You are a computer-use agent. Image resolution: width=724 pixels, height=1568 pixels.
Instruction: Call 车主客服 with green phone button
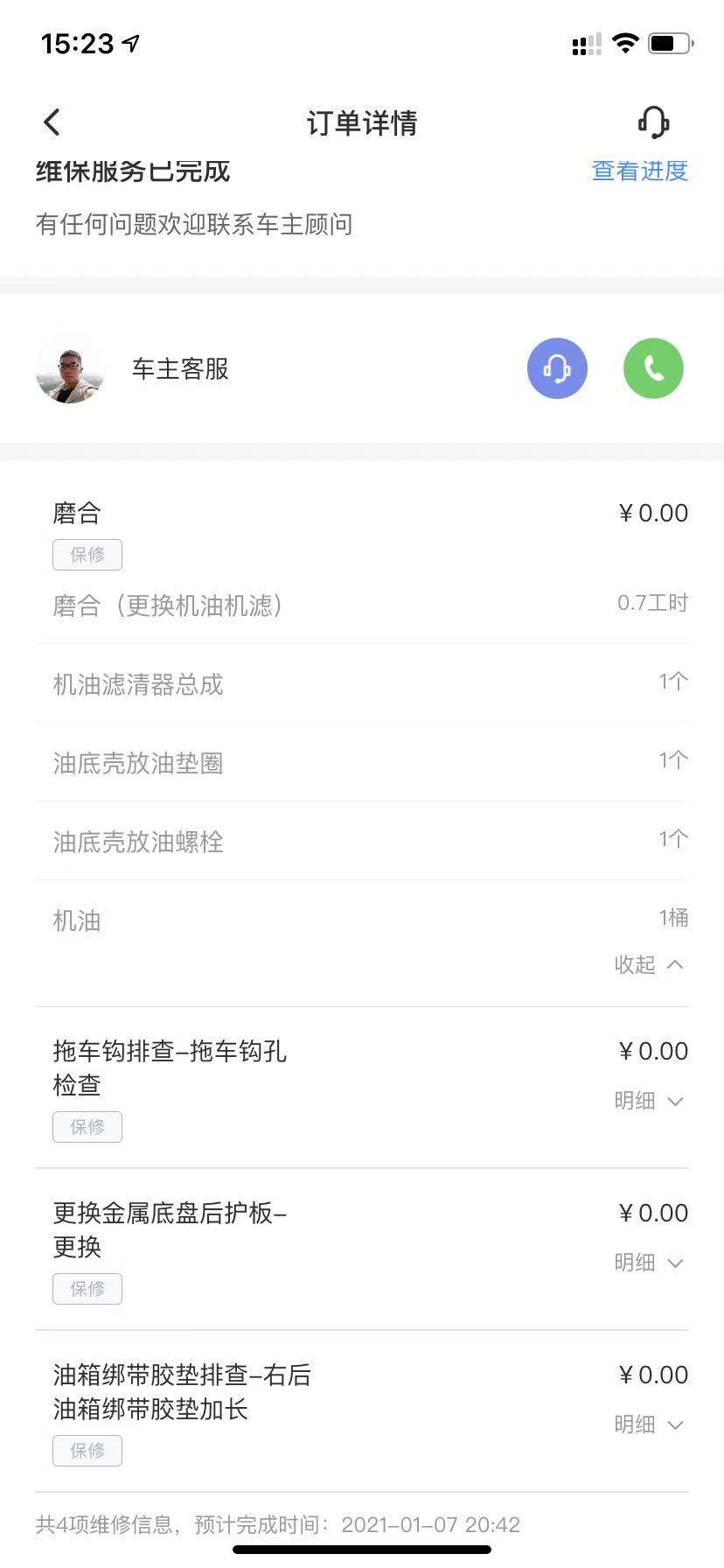coord(653,368)
